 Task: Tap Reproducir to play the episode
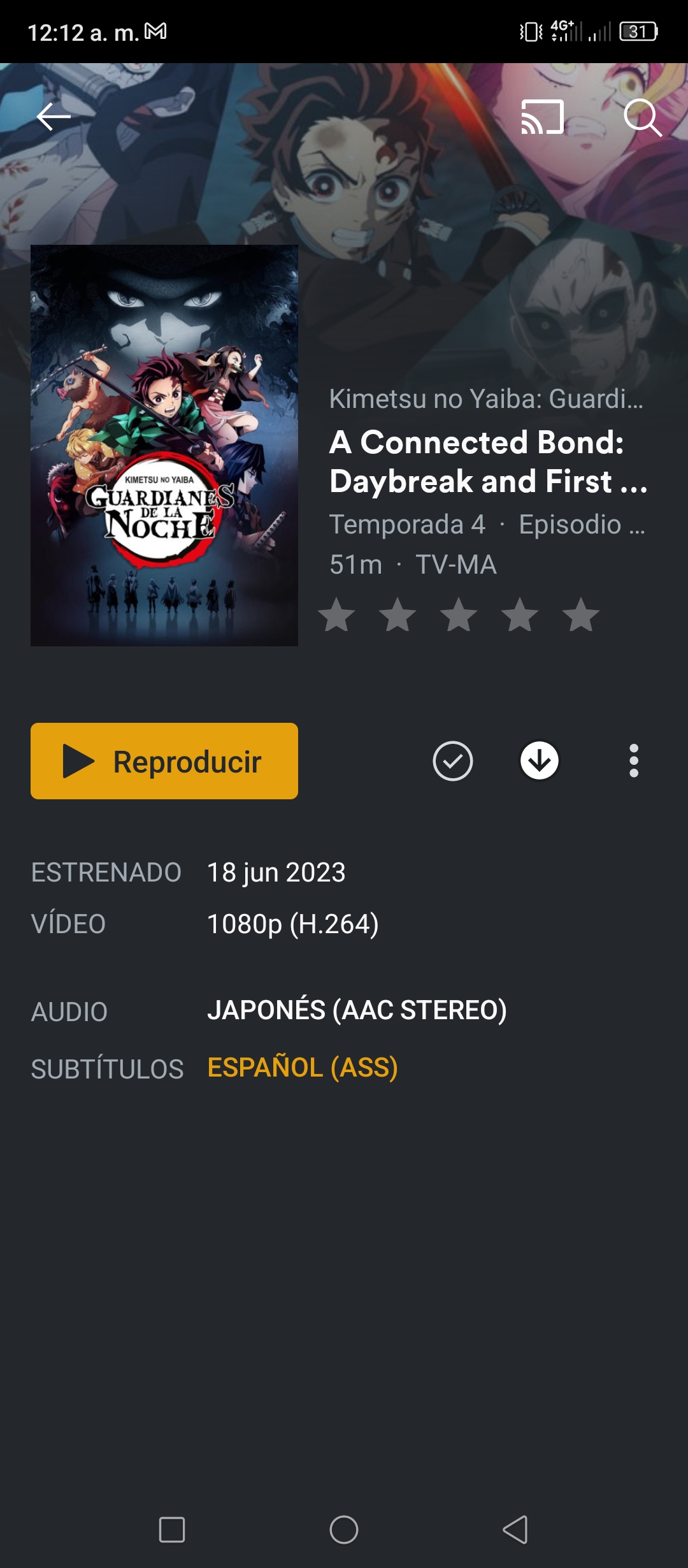[164, 761]
